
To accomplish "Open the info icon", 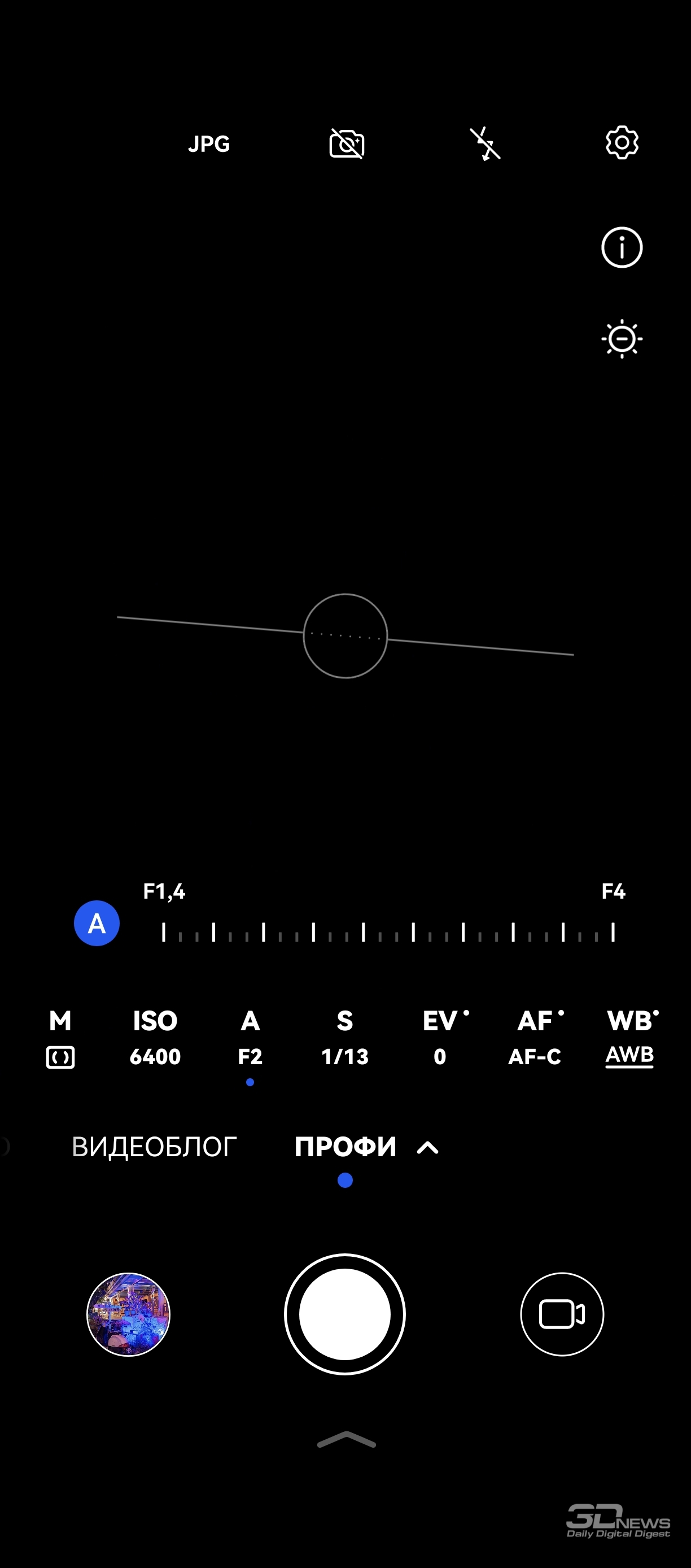I will (x=622, y=248).
